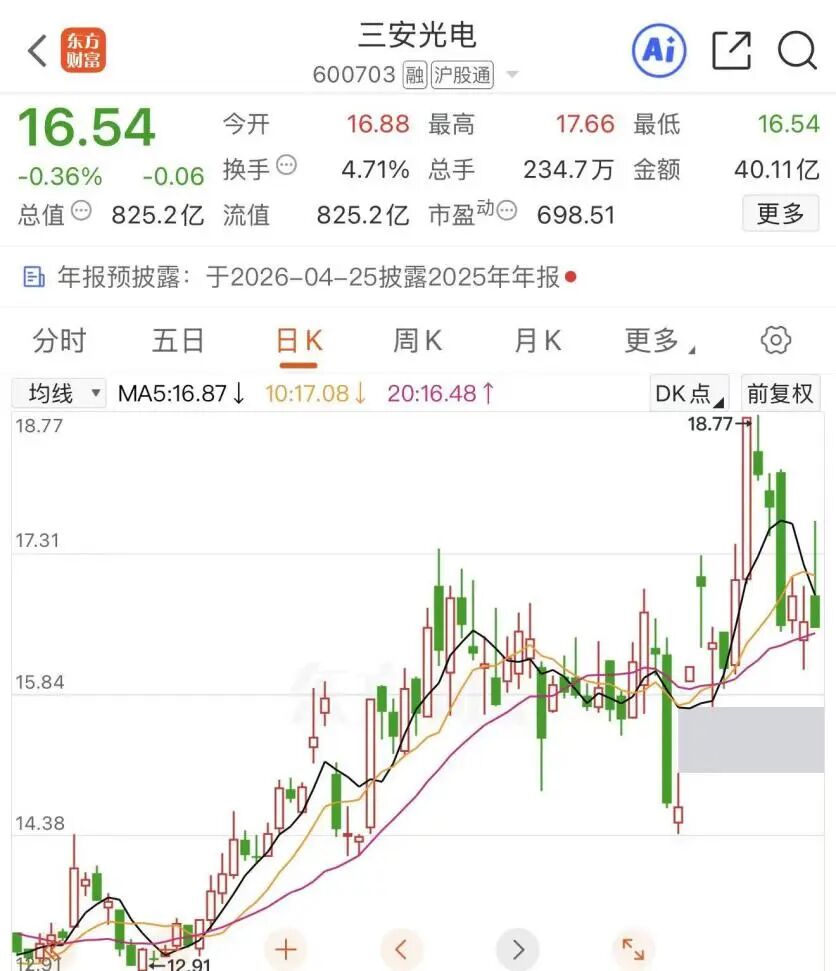This screenshot has width=836, height=971.
Task: Expand the stock switcher arrow under 三安光电
Action: click(512, 75)
